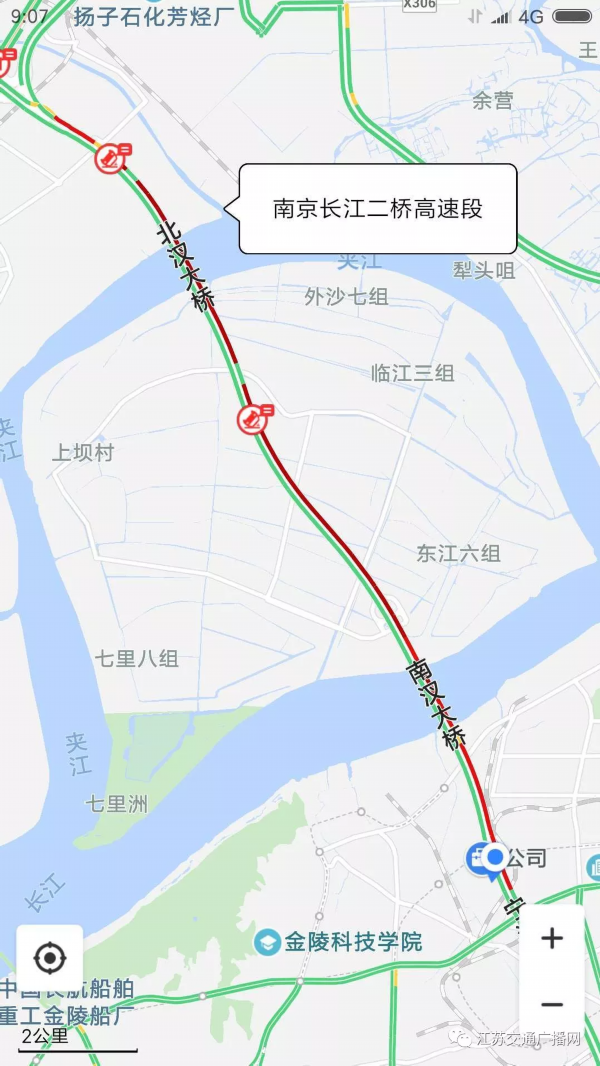600x1066 pixels.
Task: Recenter map on my location
Action: click(x=49, y=959)
